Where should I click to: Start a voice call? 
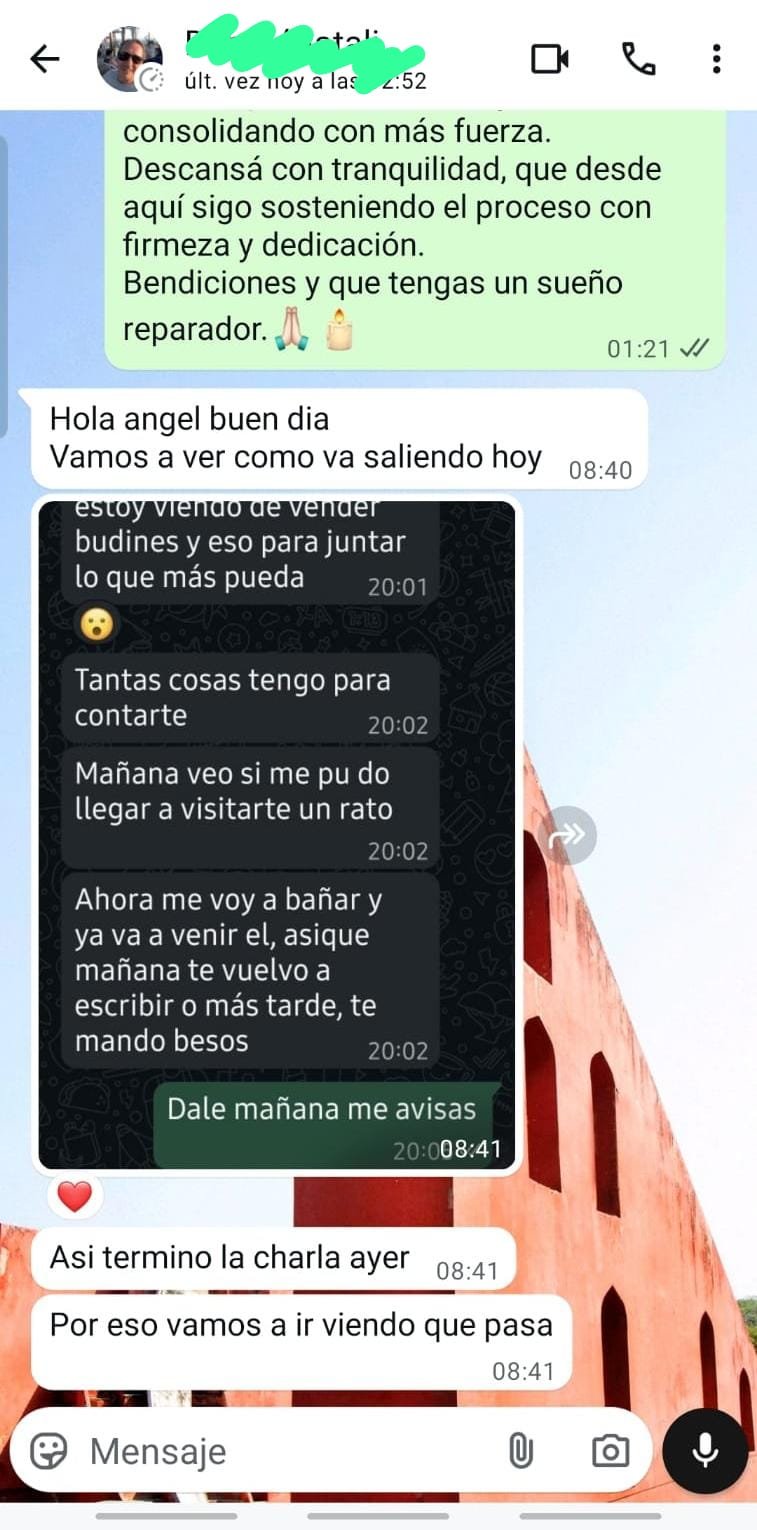tap(638, 59)
